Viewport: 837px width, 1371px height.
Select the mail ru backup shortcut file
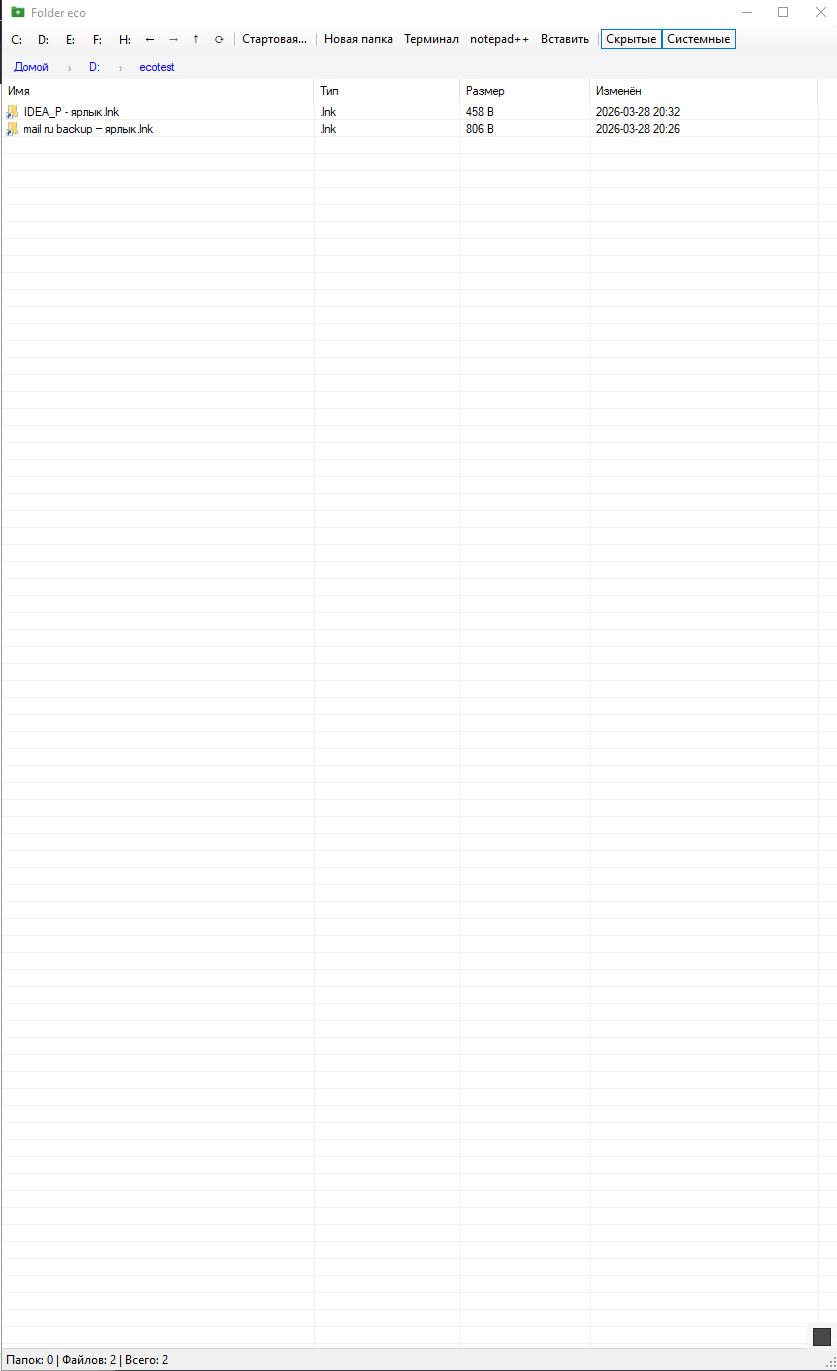(88, 129)
